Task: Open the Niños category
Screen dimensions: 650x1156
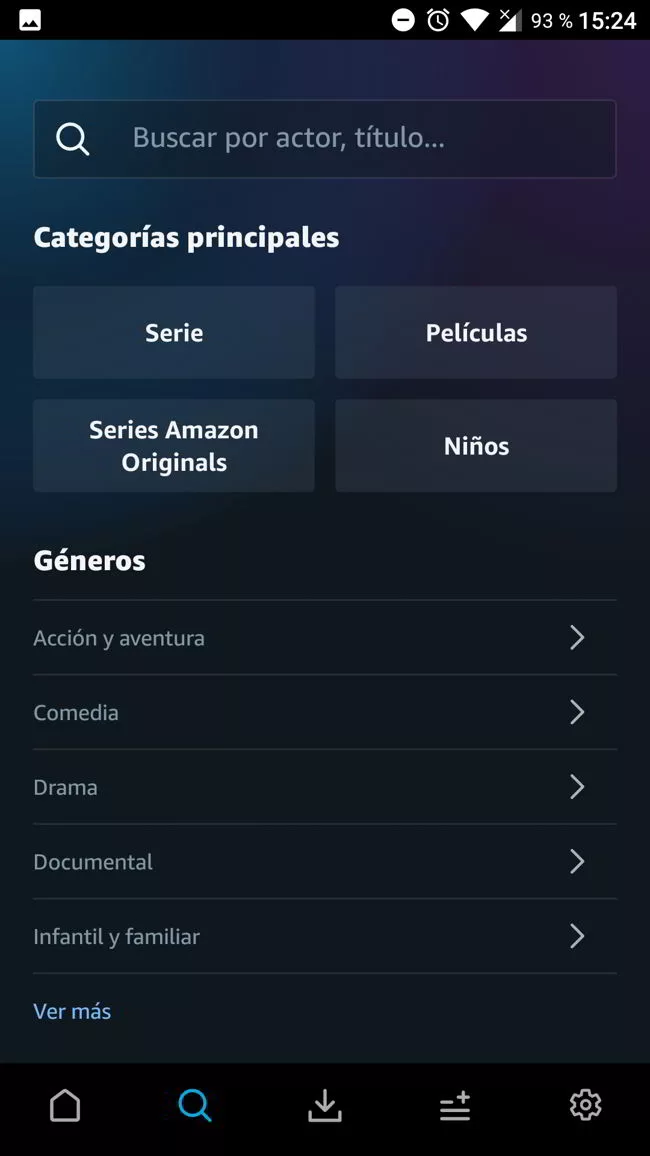Action: pos(476,445)
